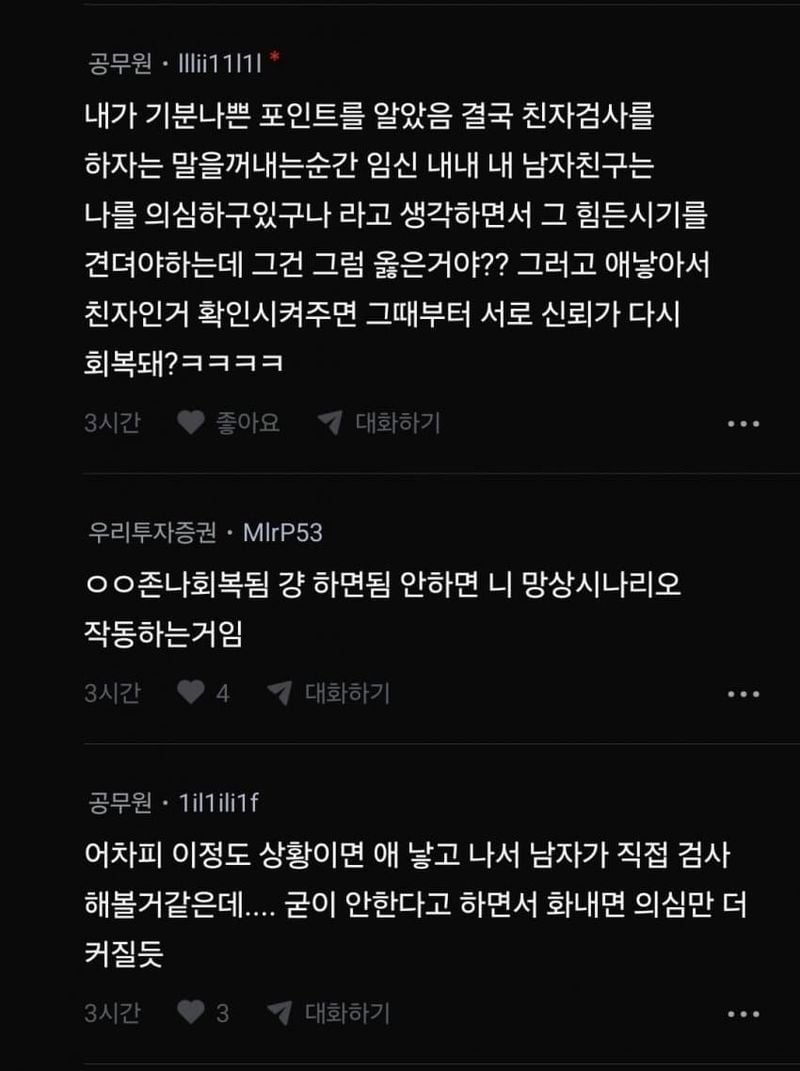
Task: Open the three-dot menu for the 1il1ili1f comment
Action: coord(743,1014)
